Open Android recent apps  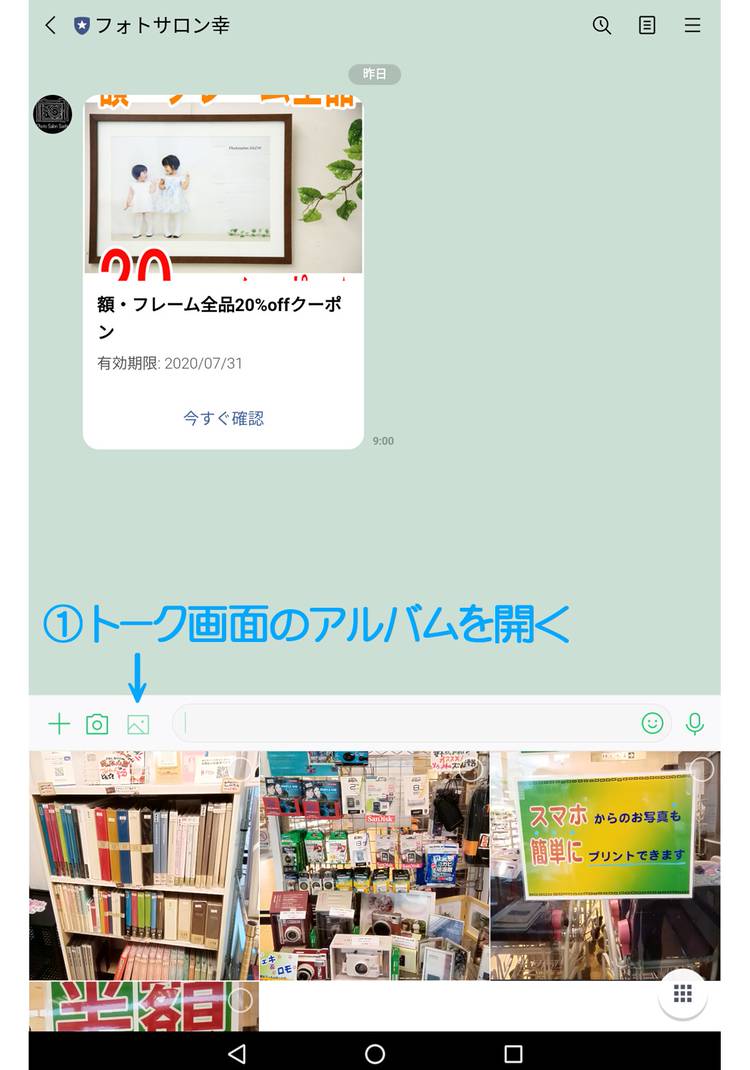coord(513,1053)
